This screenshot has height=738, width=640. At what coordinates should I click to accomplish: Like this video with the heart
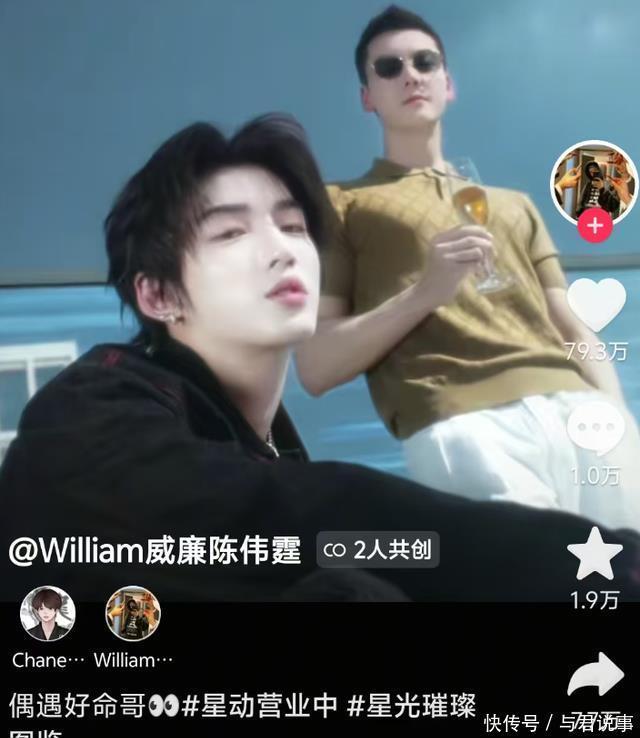click(x=596, y=305)
